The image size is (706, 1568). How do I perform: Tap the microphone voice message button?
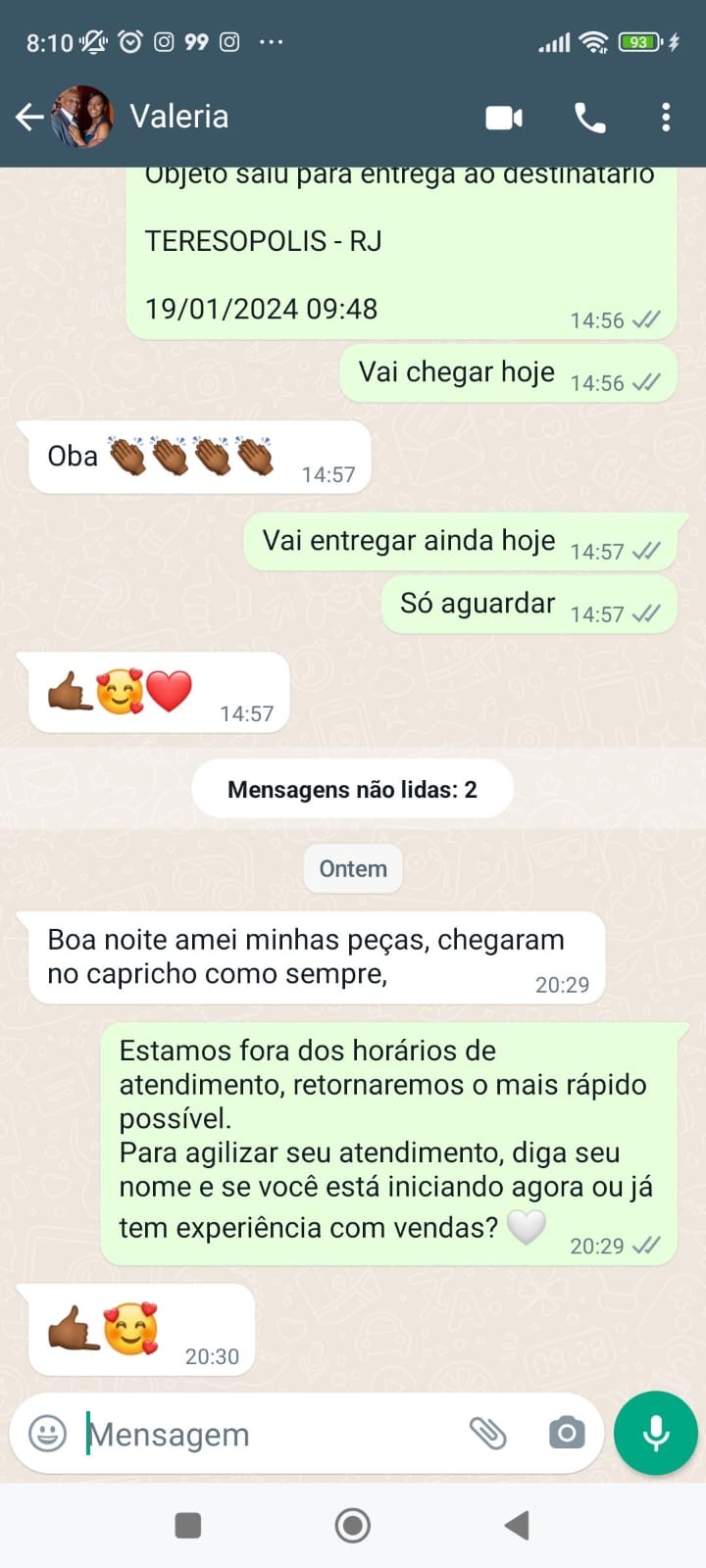pyautogui.click(x=655, y=1433)
